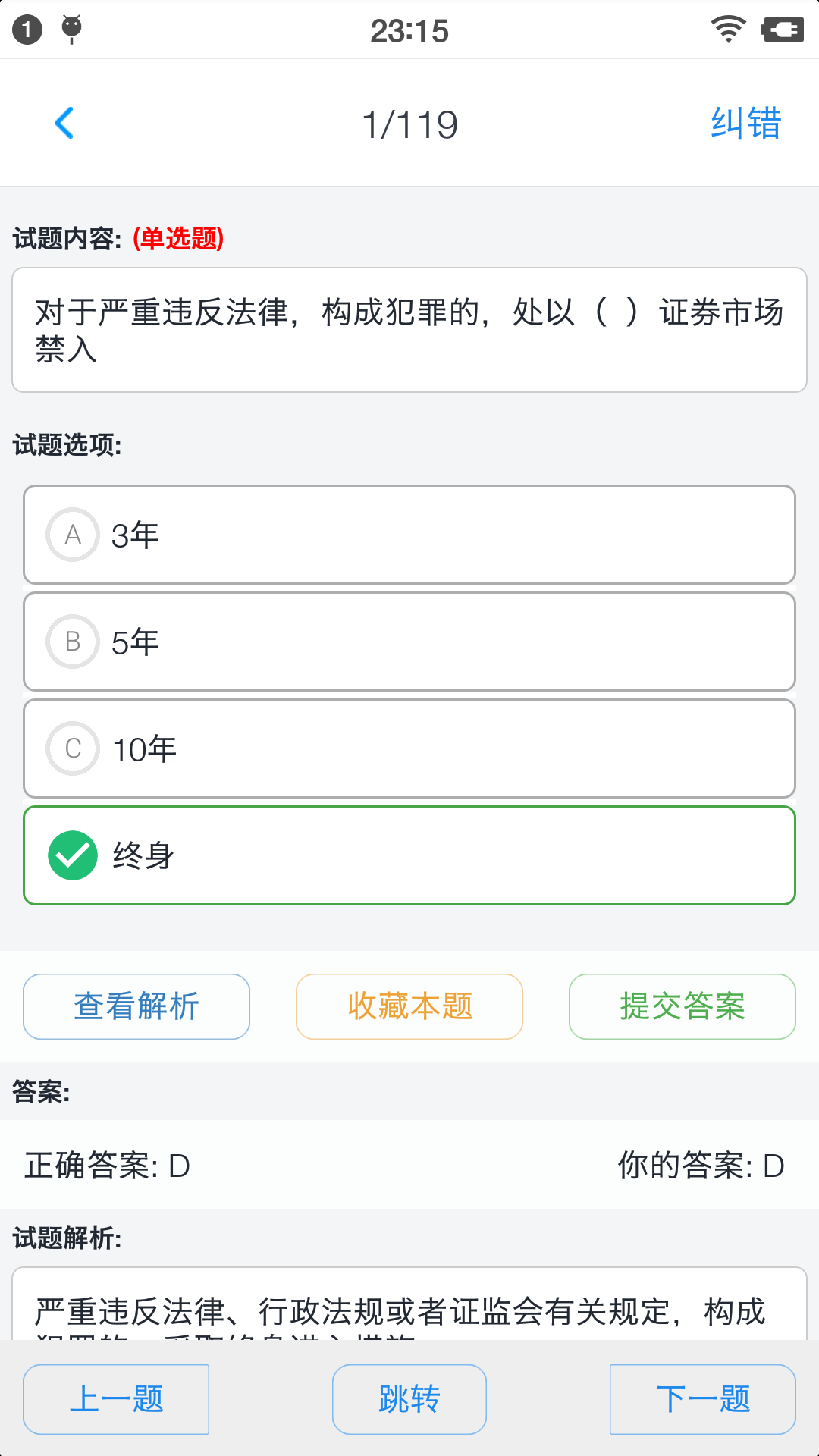
Task: Select option A, 3年
Action: 409,535
